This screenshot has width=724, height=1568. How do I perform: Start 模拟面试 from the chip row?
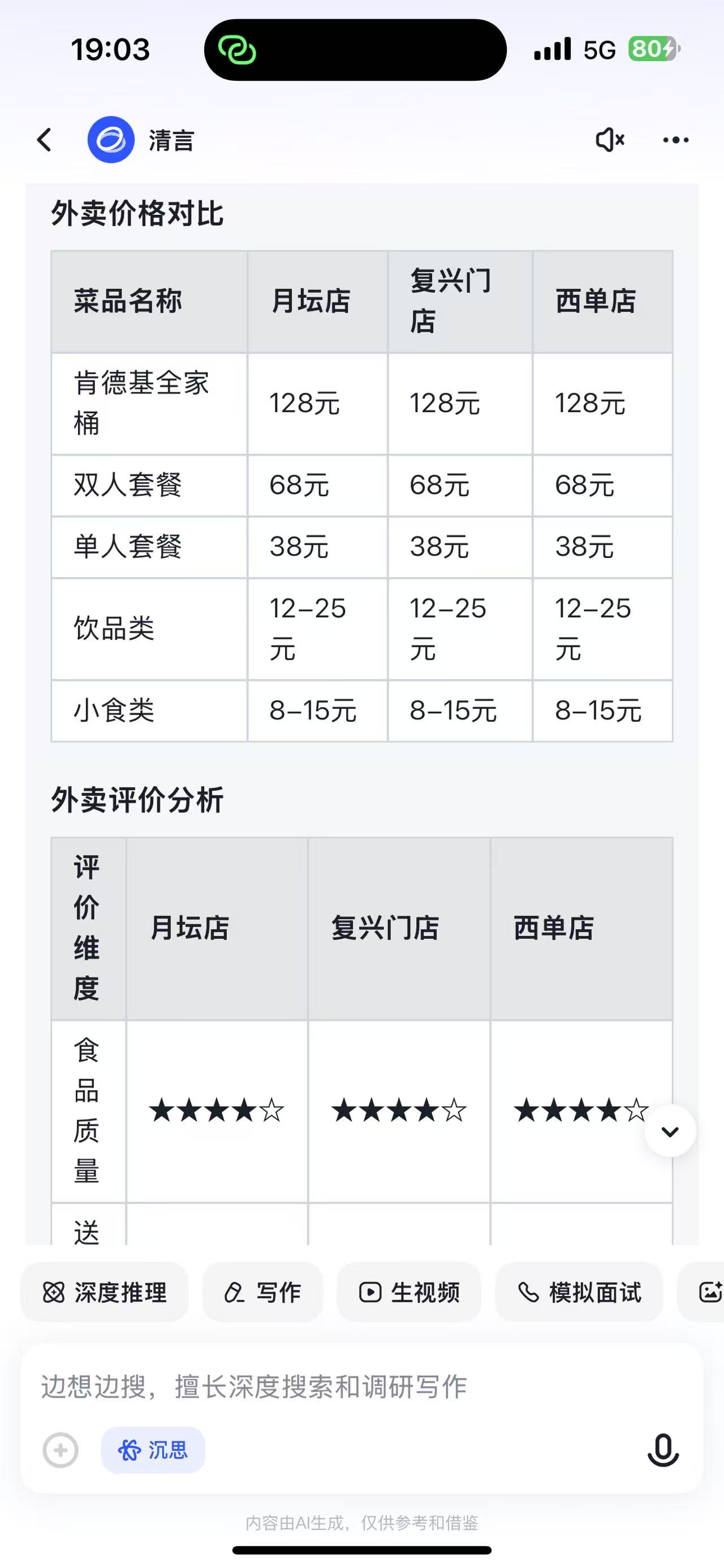pos(579,1292)
